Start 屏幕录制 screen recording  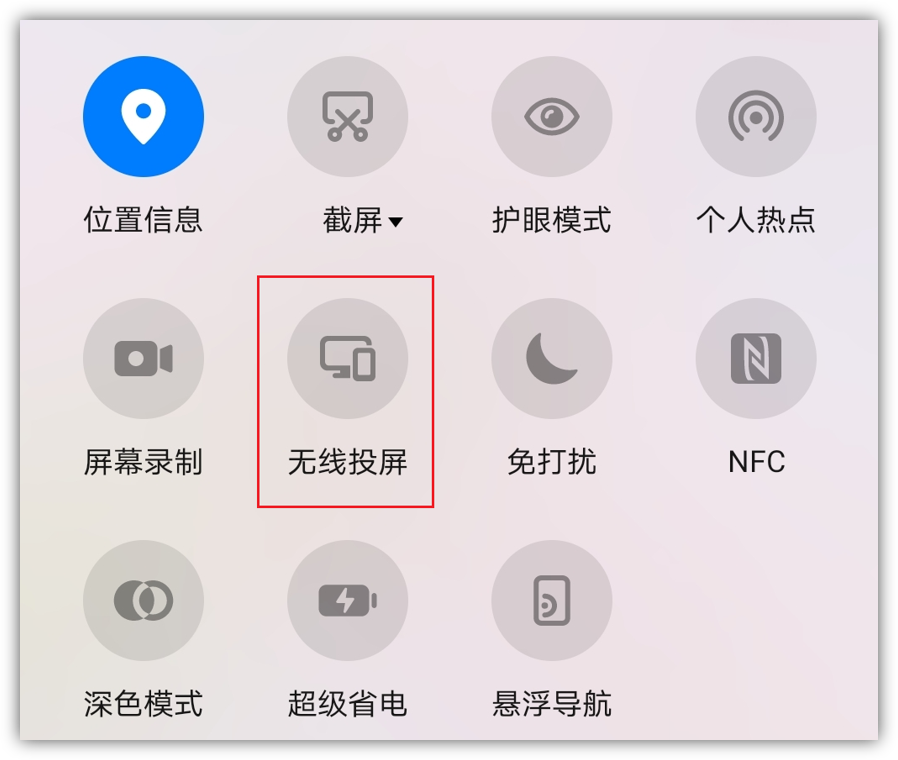coord(143,358)
